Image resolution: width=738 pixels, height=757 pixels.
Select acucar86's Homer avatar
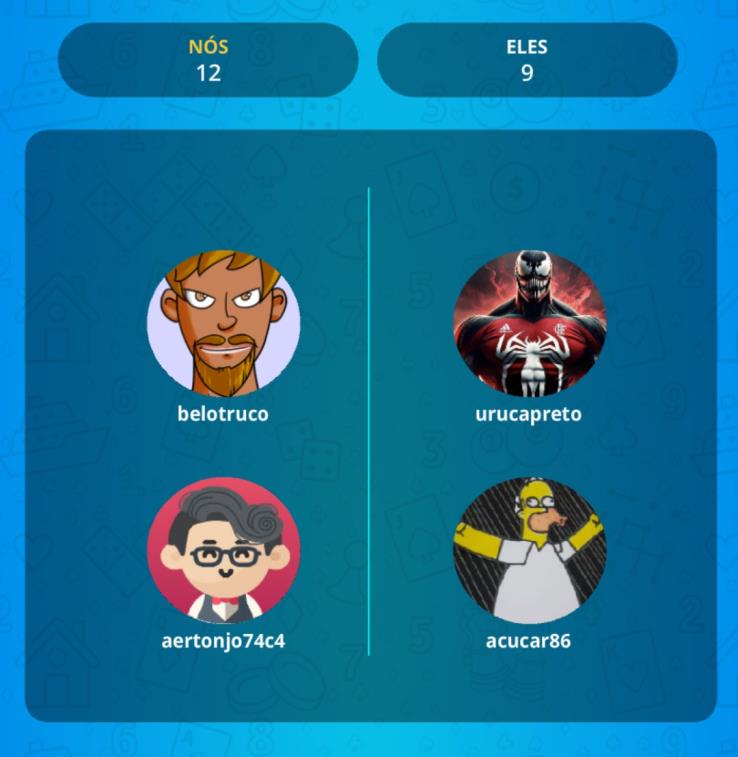tap(529, 550)
